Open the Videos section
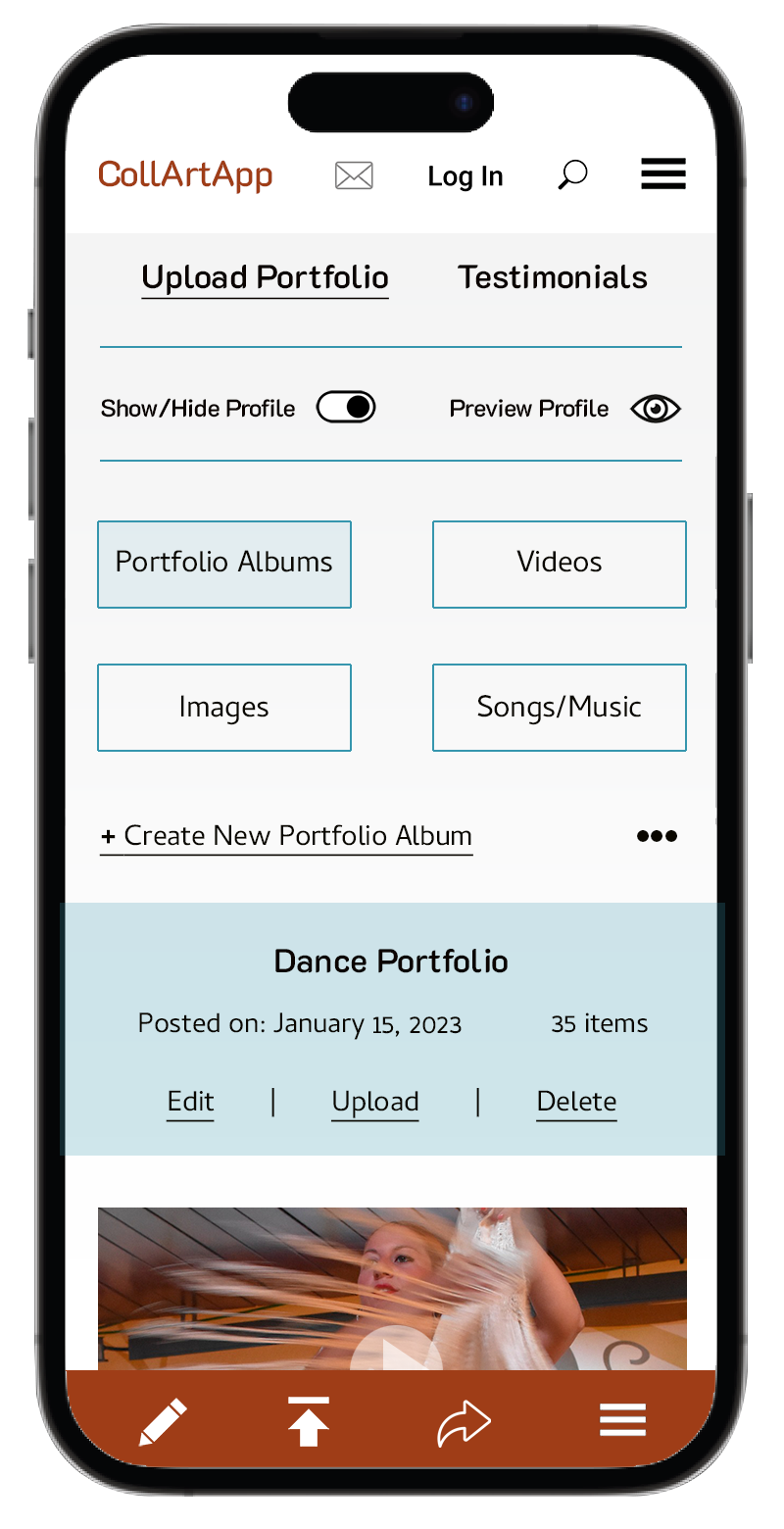 [559, 564]
